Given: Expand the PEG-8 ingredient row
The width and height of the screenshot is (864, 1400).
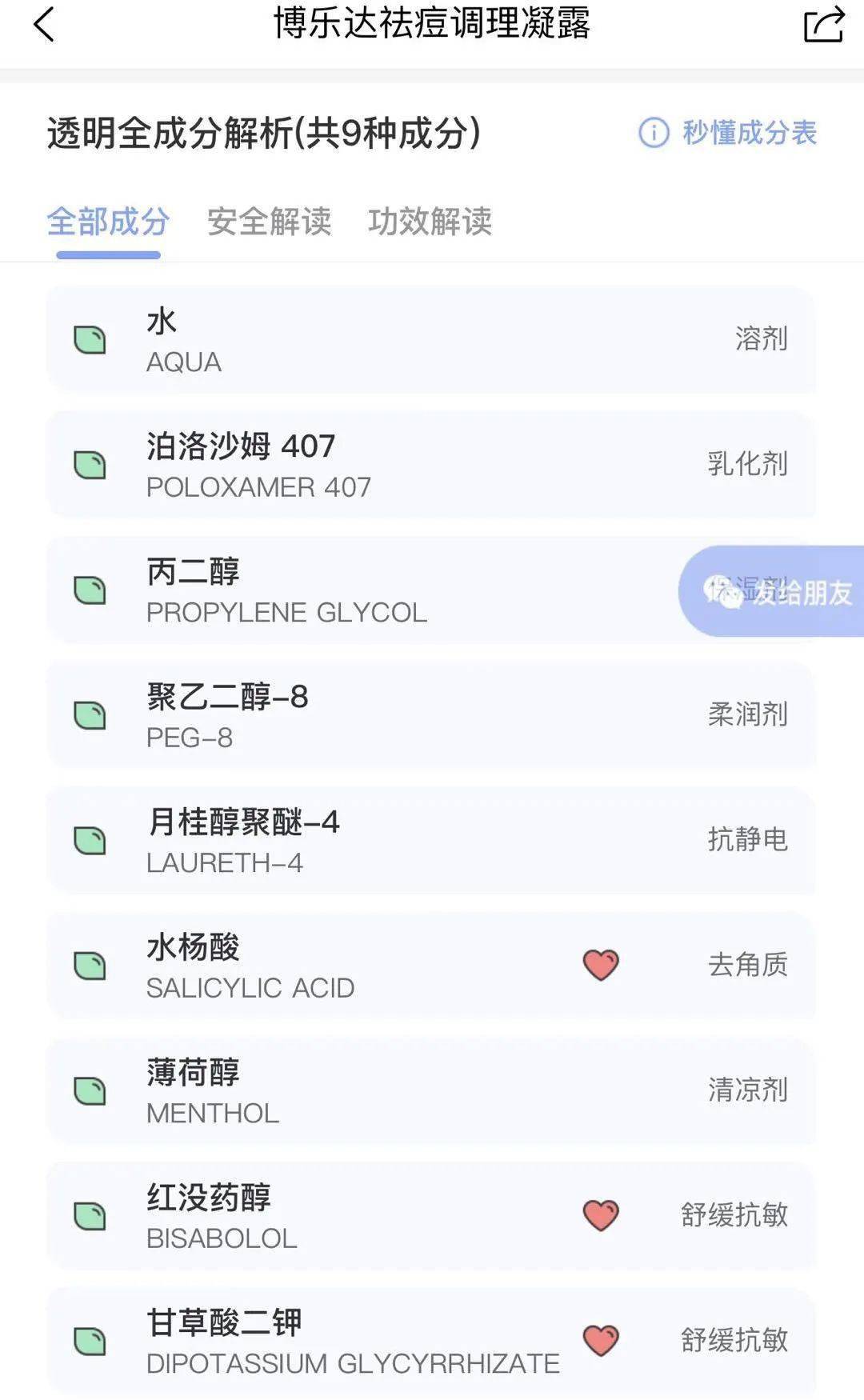Looking at the screenshot, I should [x=432, y=714].
